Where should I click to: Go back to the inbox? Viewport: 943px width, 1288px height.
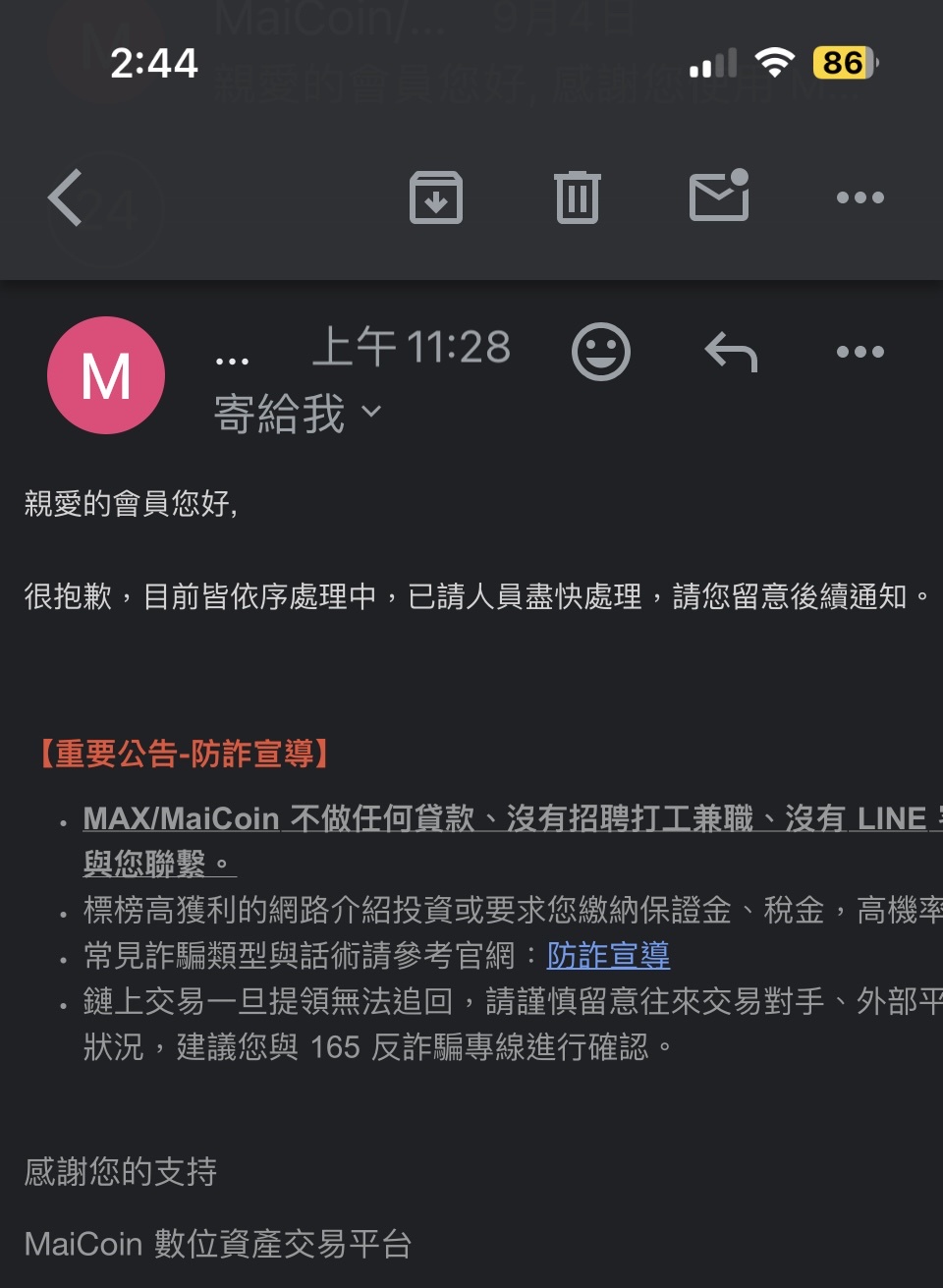pyautogui.click(x=66, y=197)
